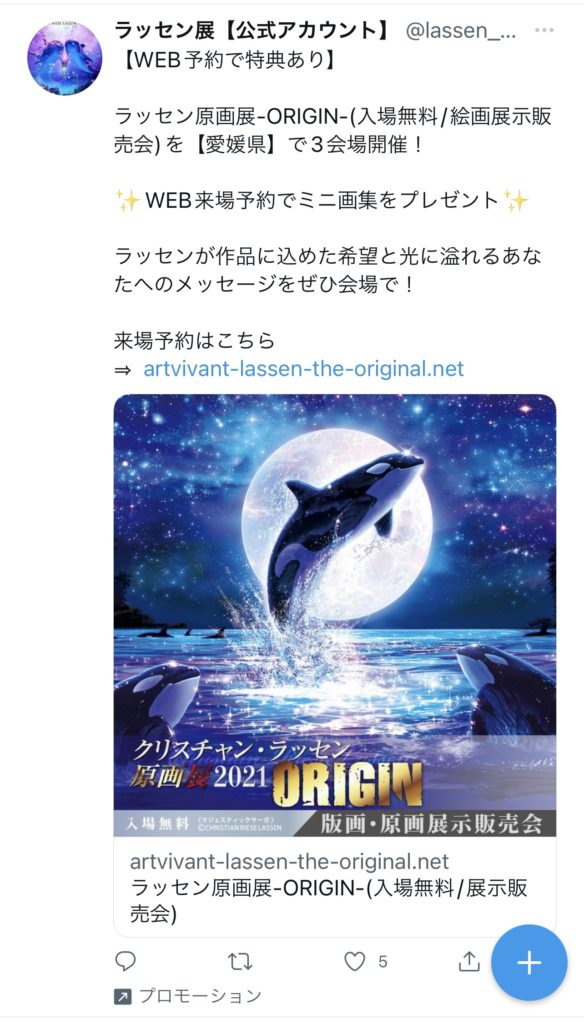584x1024 pixels.
Task: Open the artvivant-lassen-the-original.net link in the tweet text
Action: click(303, 368)
